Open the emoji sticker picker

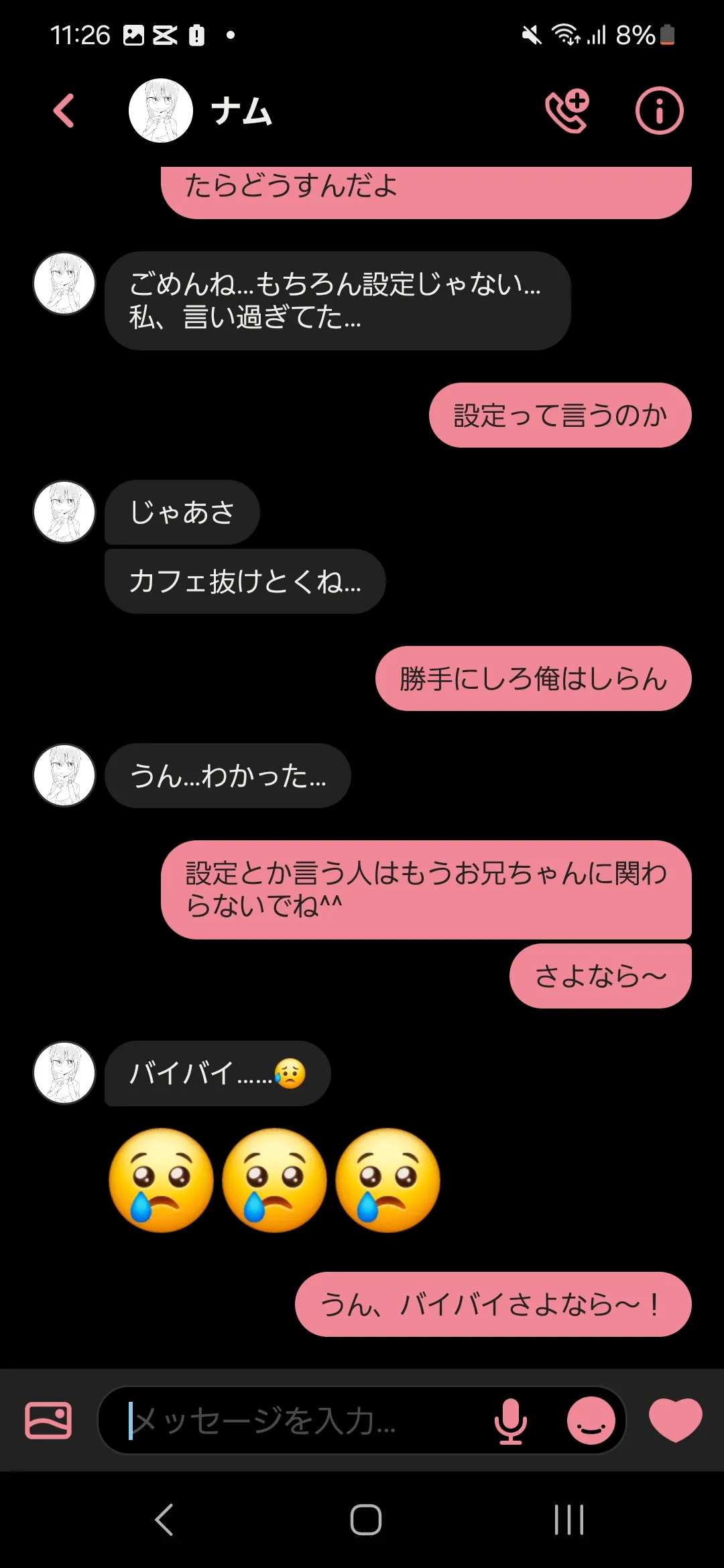(591, 1420)
